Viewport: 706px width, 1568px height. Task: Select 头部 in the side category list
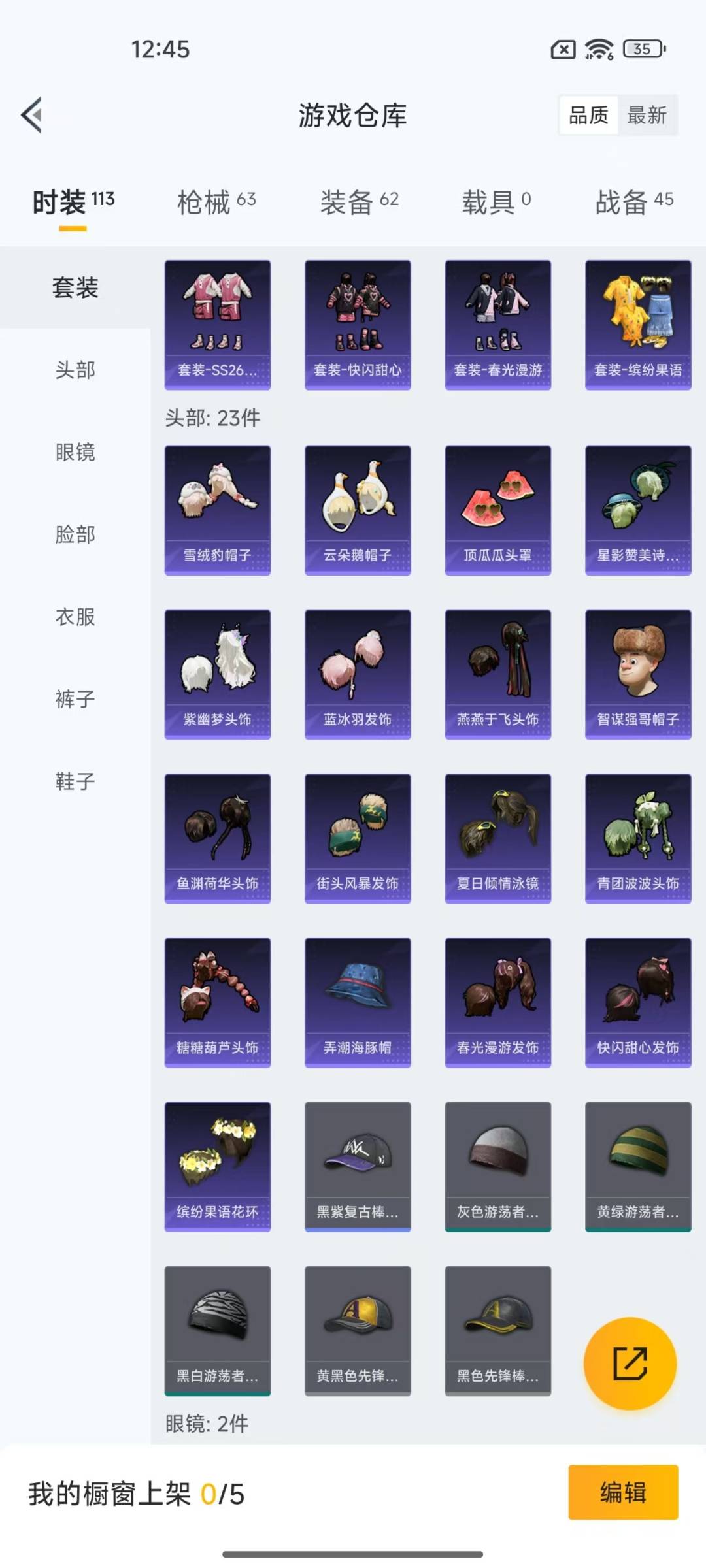[x=75, y=370]
